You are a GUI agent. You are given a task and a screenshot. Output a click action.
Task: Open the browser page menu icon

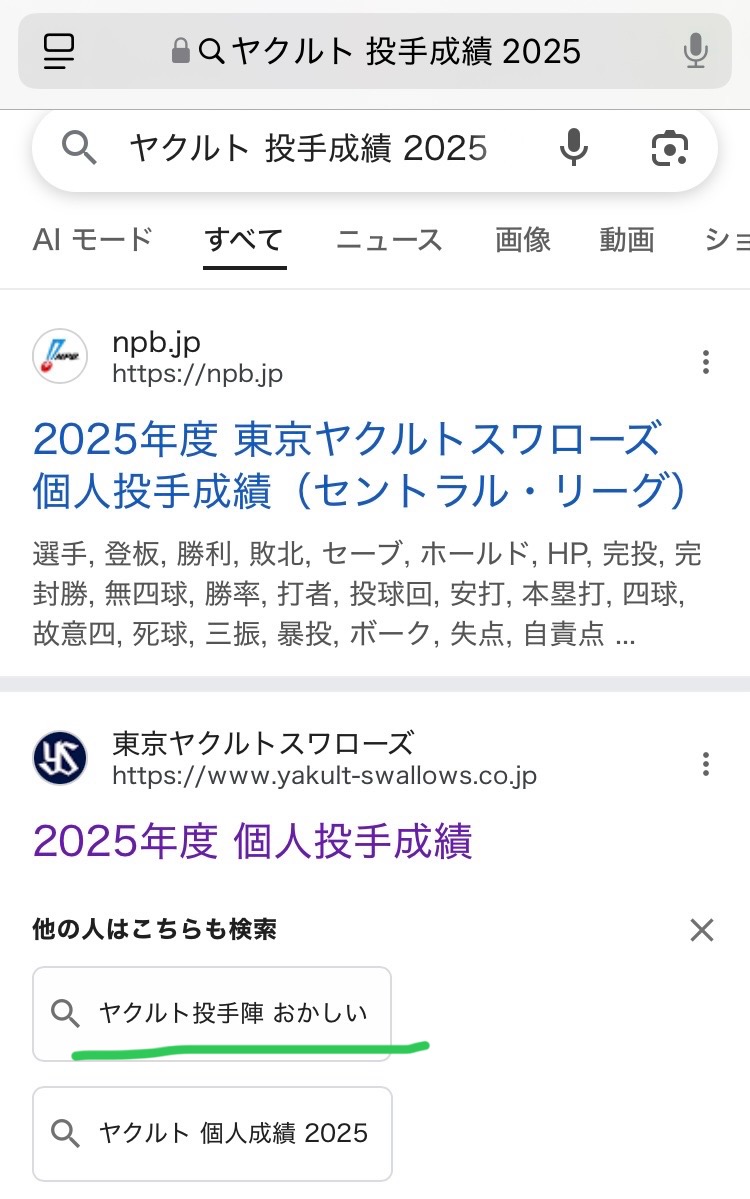click(60, 50)
